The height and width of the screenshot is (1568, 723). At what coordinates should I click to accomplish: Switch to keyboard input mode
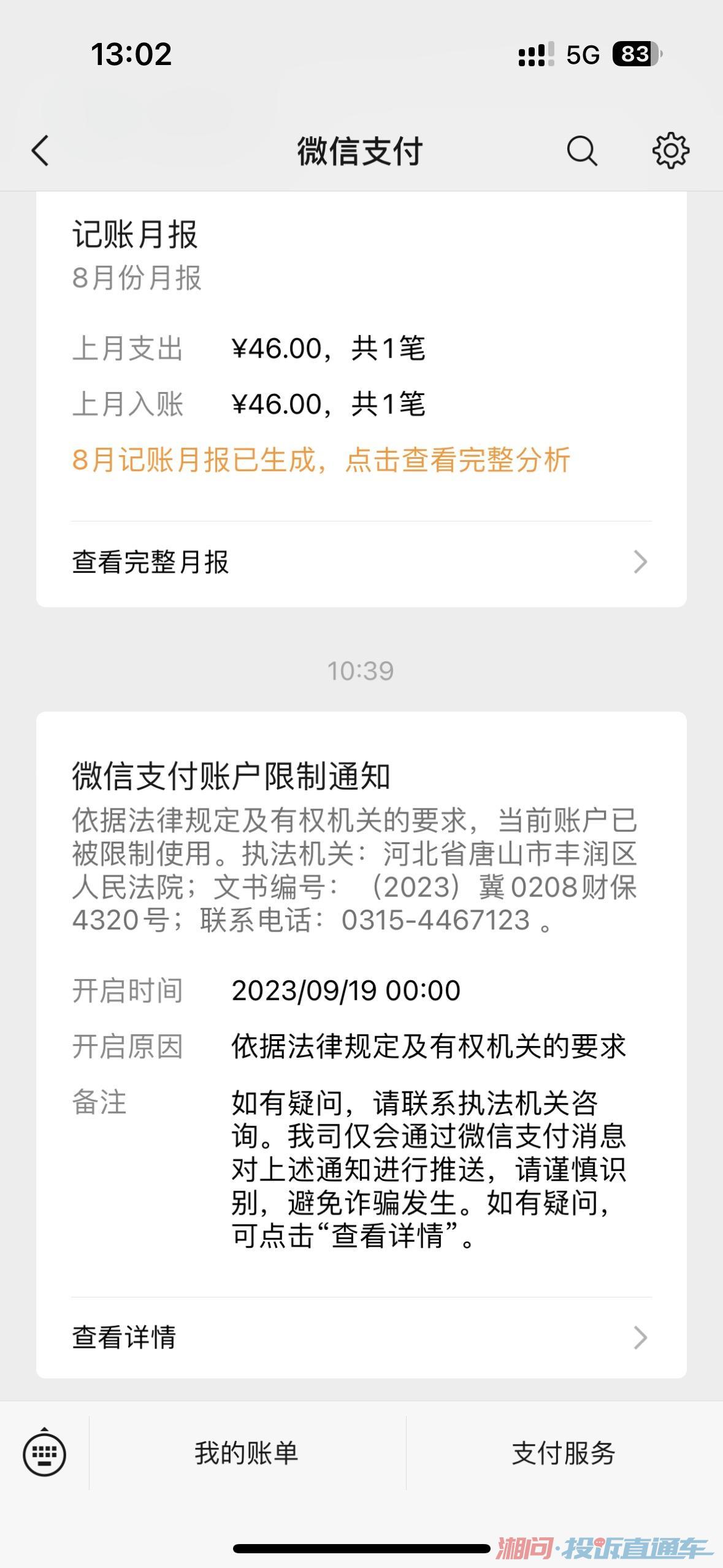pos(45,1453)
